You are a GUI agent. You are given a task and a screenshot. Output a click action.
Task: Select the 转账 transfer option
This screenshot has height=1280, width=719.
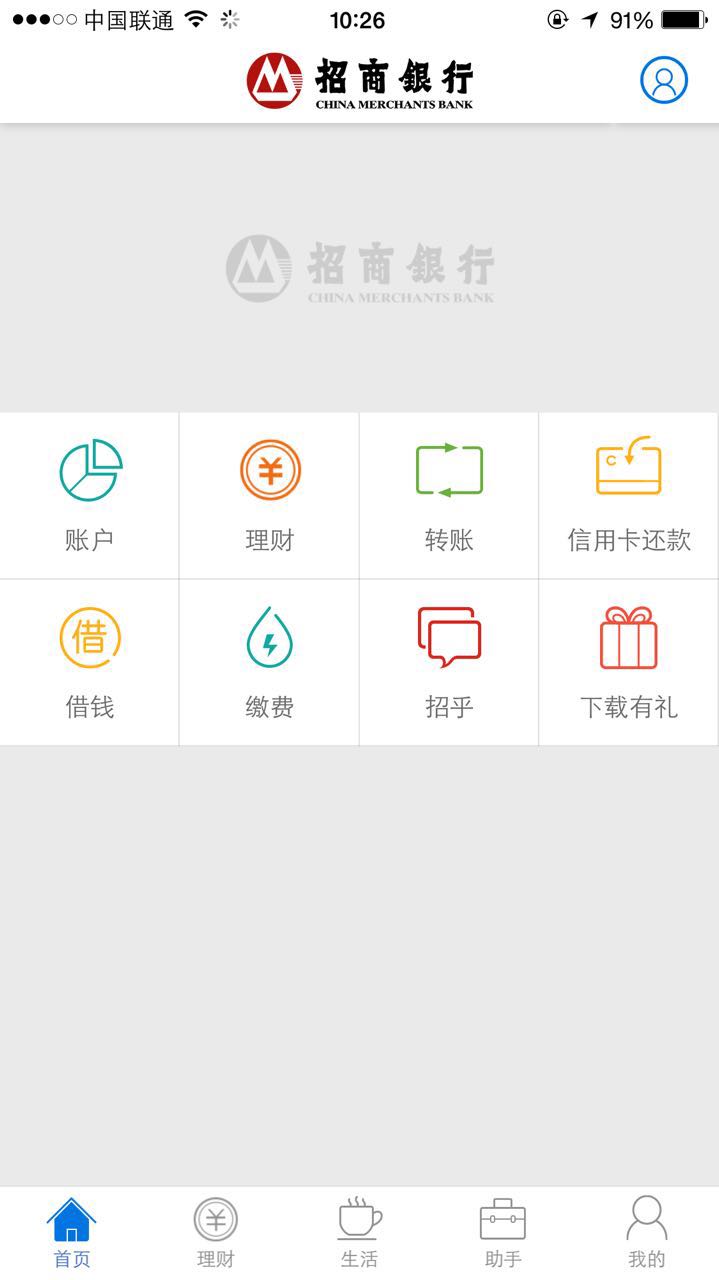[x=449, y=495]
